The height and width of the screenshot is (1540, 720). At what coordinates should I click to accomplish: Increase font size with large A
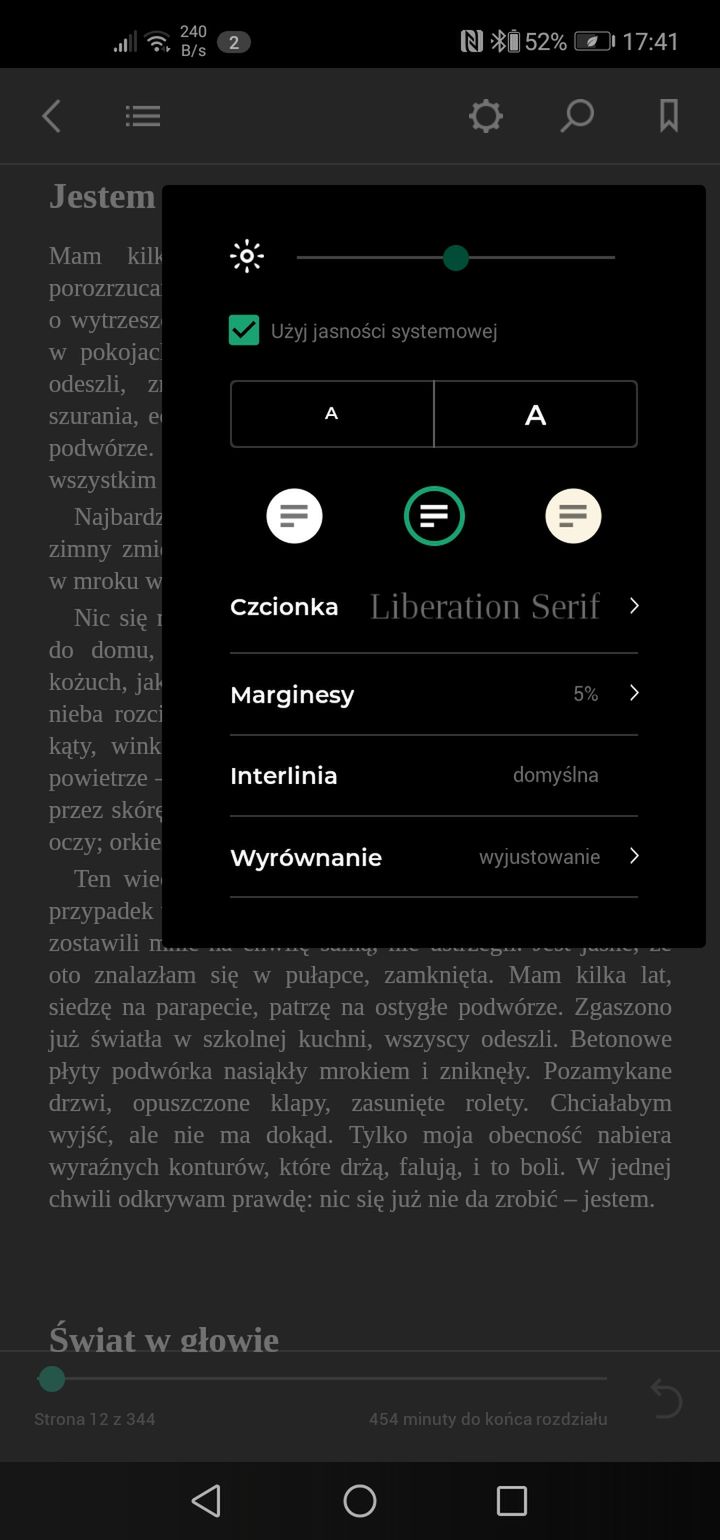click(x=536, y=414)
